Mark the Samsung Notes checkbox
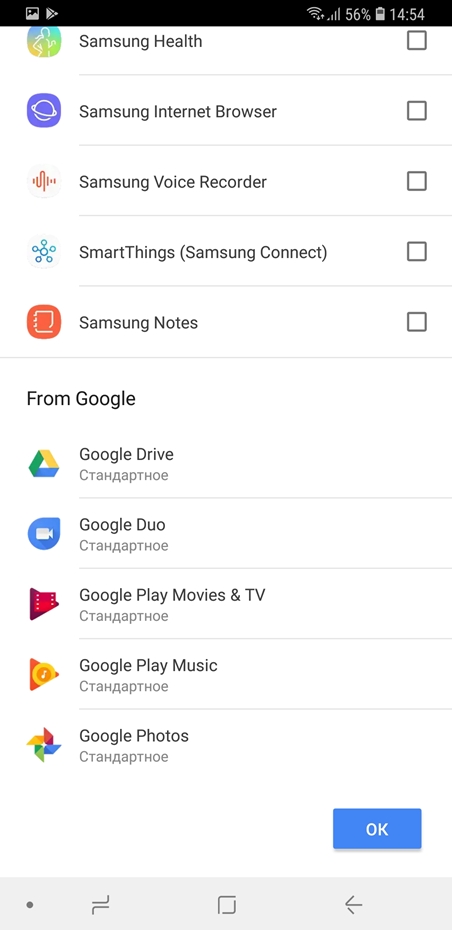 tap(416, 322)
